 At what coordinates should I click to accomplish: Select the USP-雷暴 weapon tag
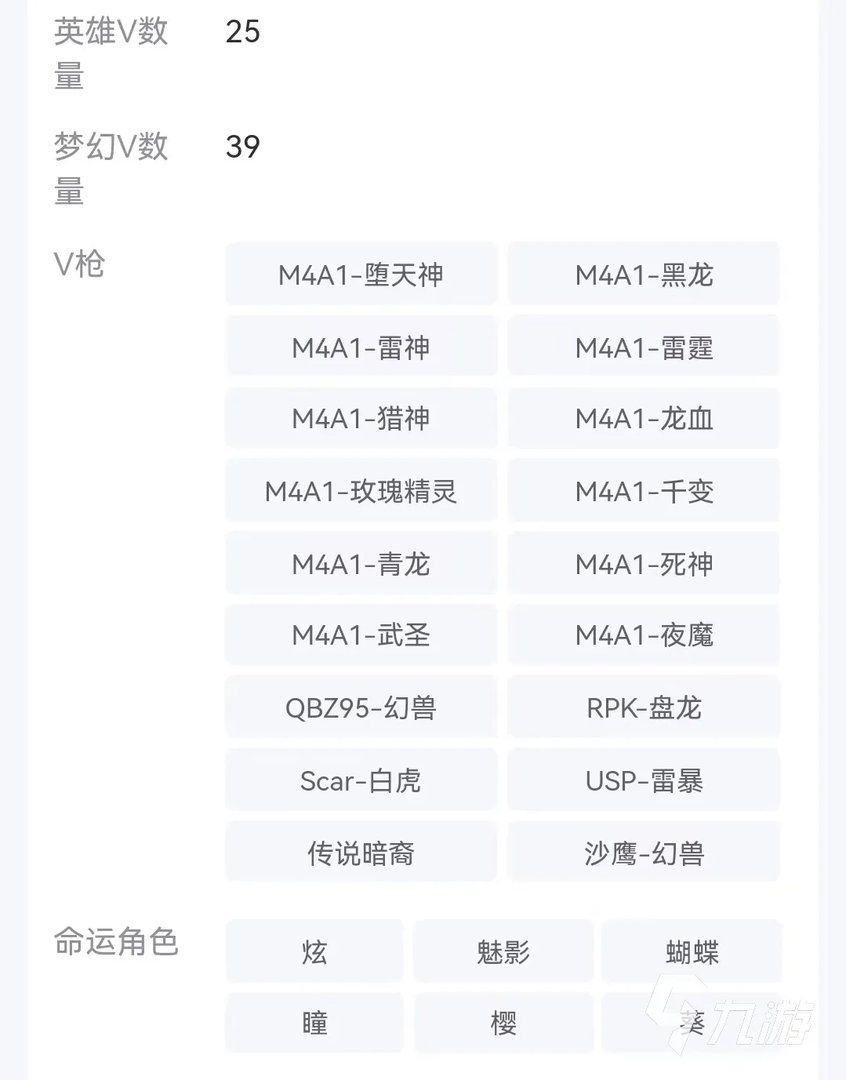[x=644, y=780]
